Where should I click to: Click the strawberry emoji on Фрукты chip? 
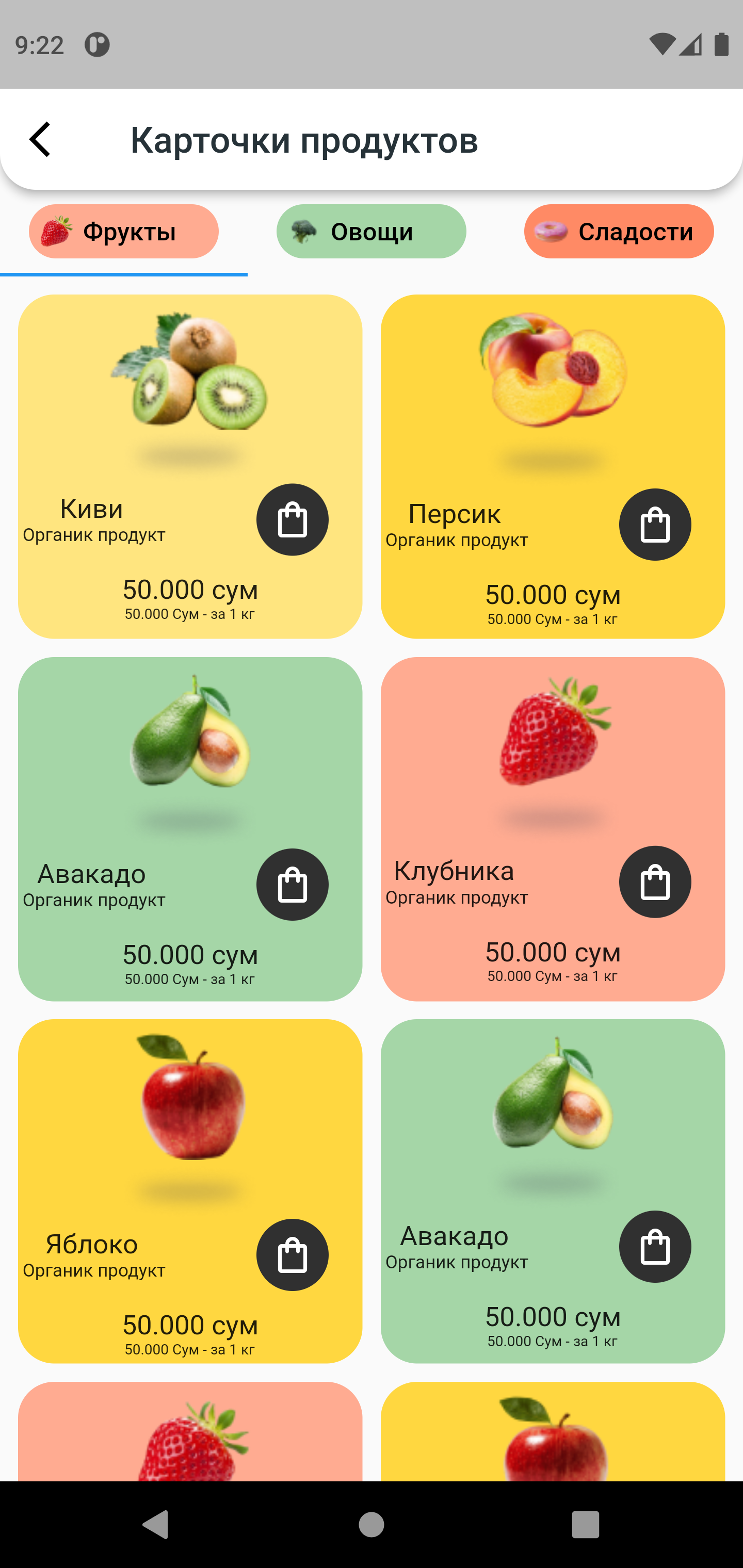[x=59, y=231]
